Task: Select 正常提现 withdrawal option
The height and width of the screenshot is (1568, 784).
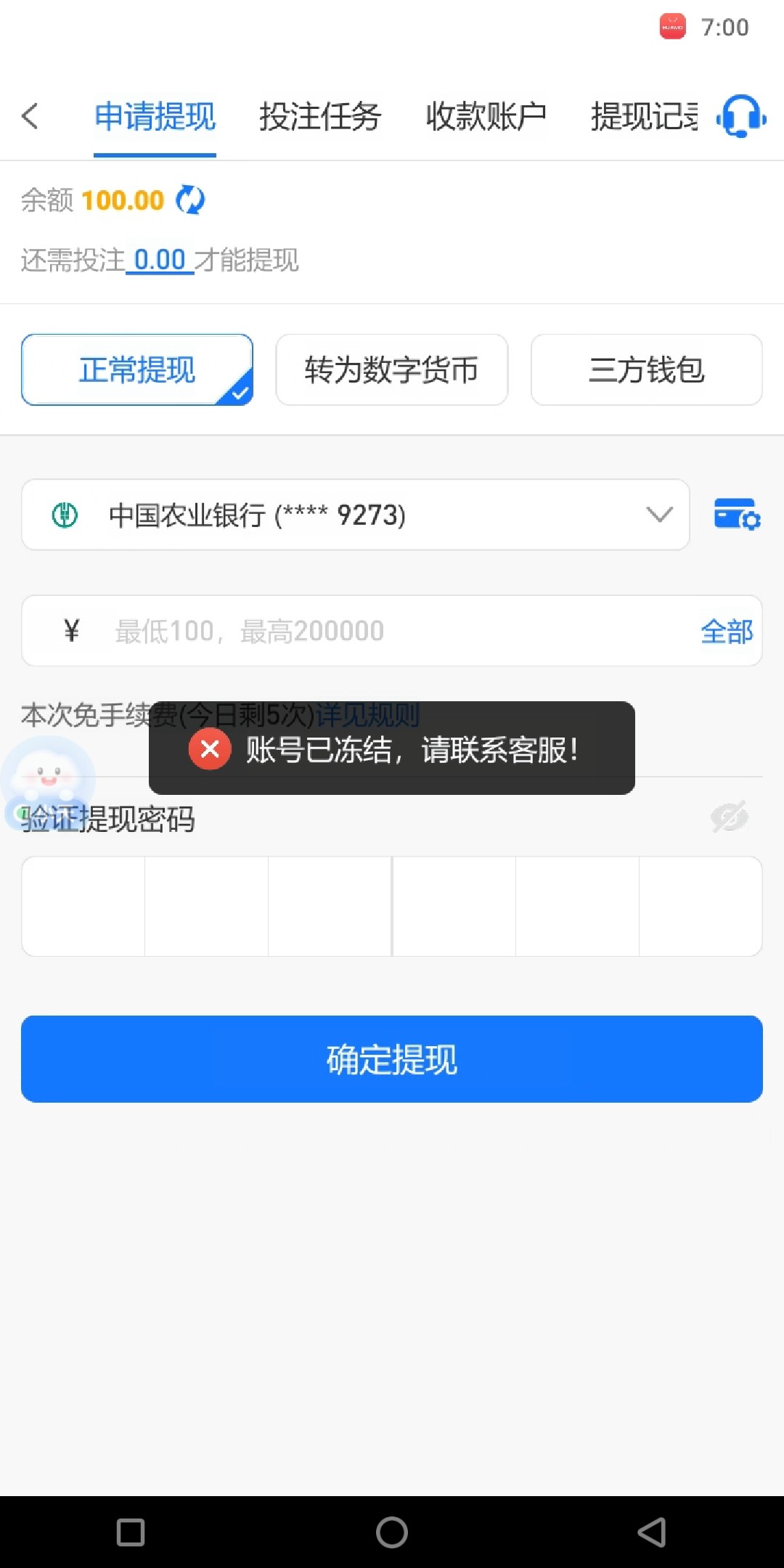Action: point(137,369)
